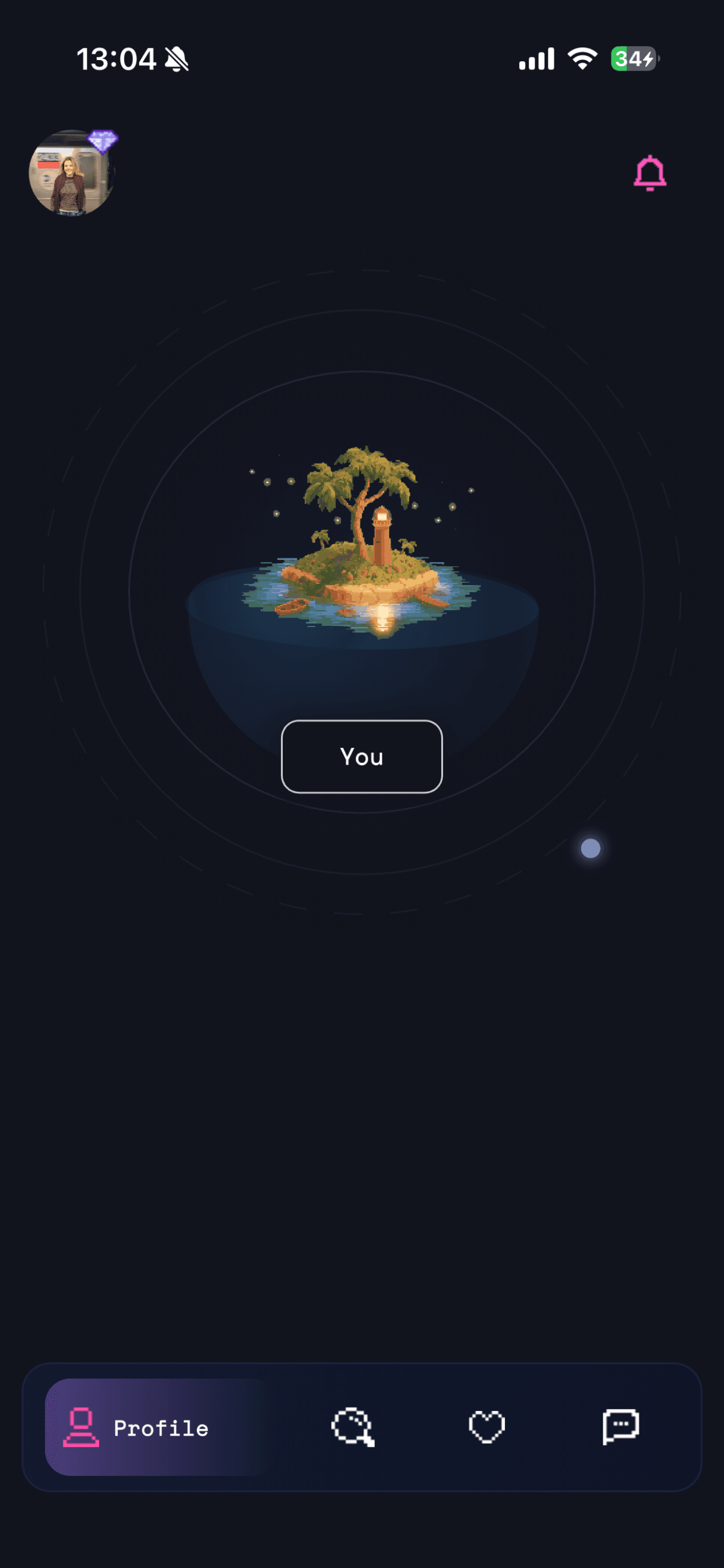The image size is (724, 1568).
Task: Switch to the search/discover tab
Action: pyautogui.click(x=353, y=1427)
